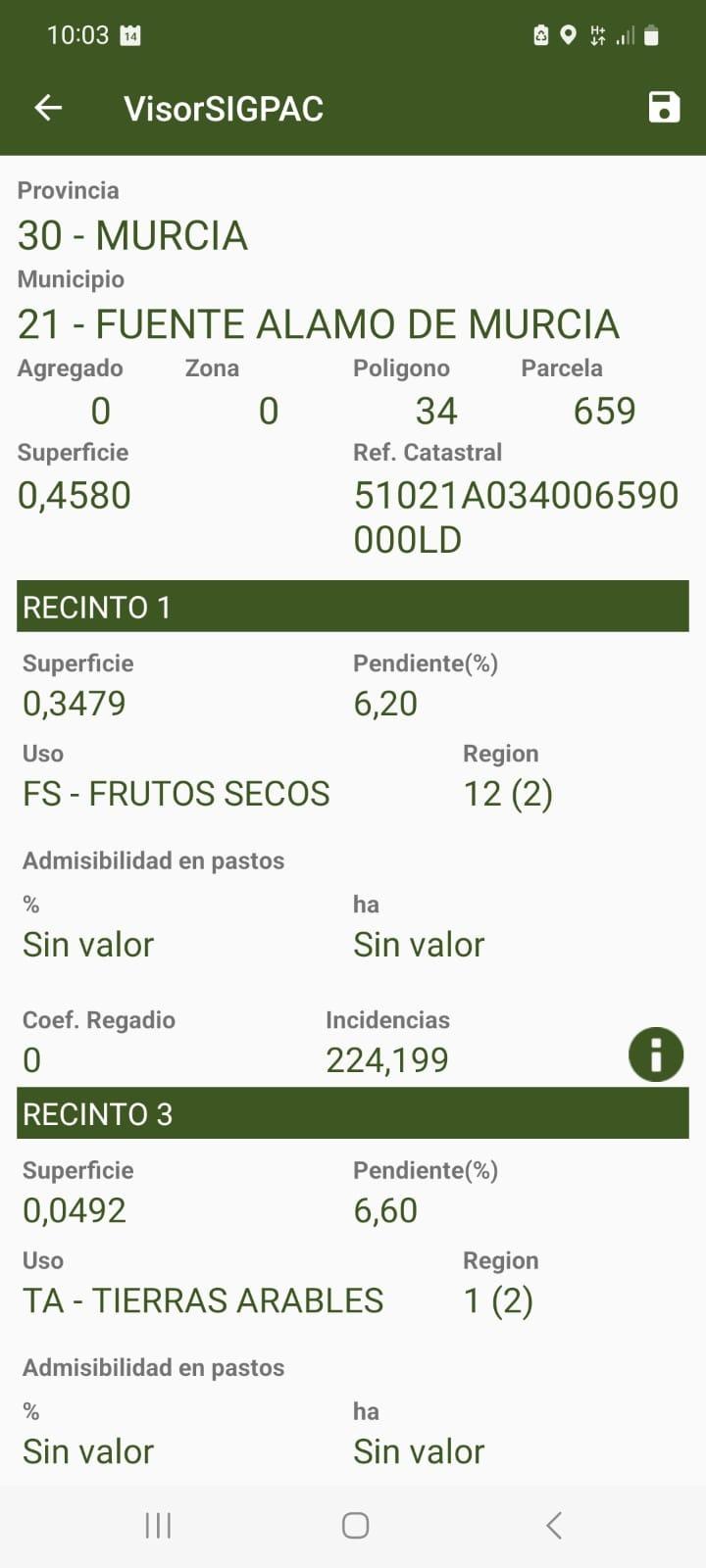Go to the home screen

[x=355, y=1525]
